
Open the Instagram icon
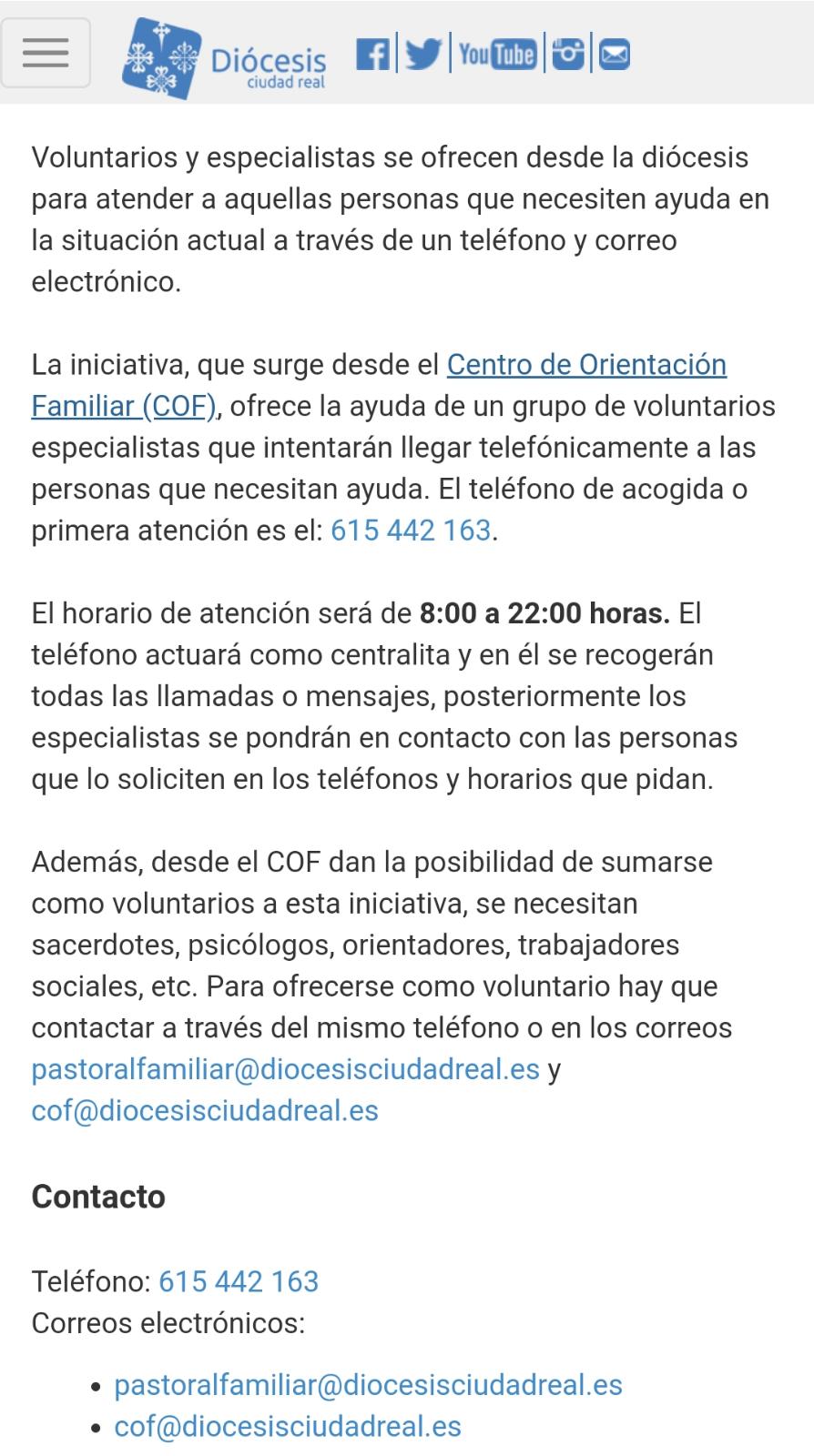568,55
